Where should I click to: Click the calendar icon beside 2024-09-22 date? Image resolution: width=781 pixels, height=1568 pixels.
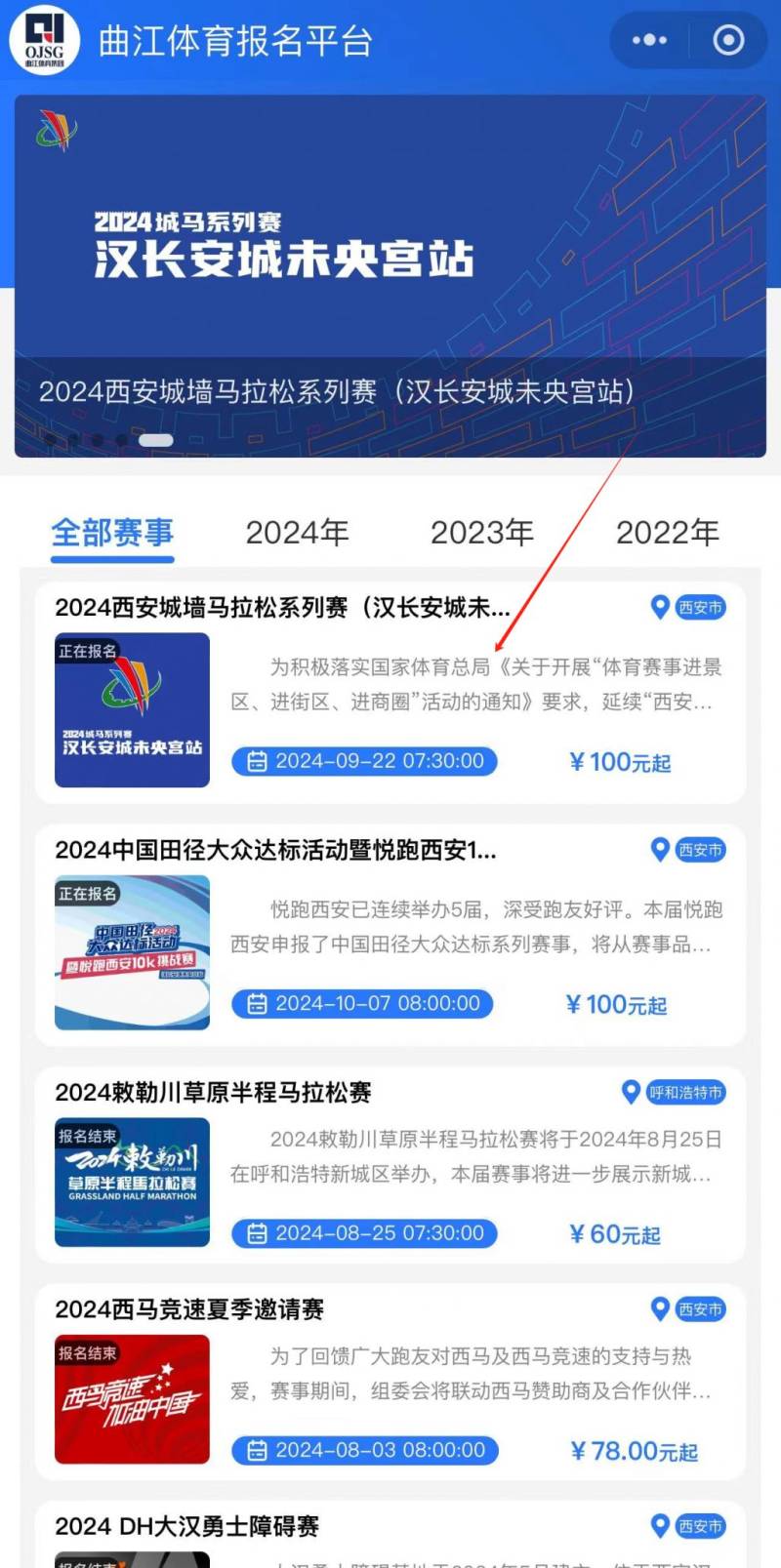pyautogui.click(x=256, y=762)
